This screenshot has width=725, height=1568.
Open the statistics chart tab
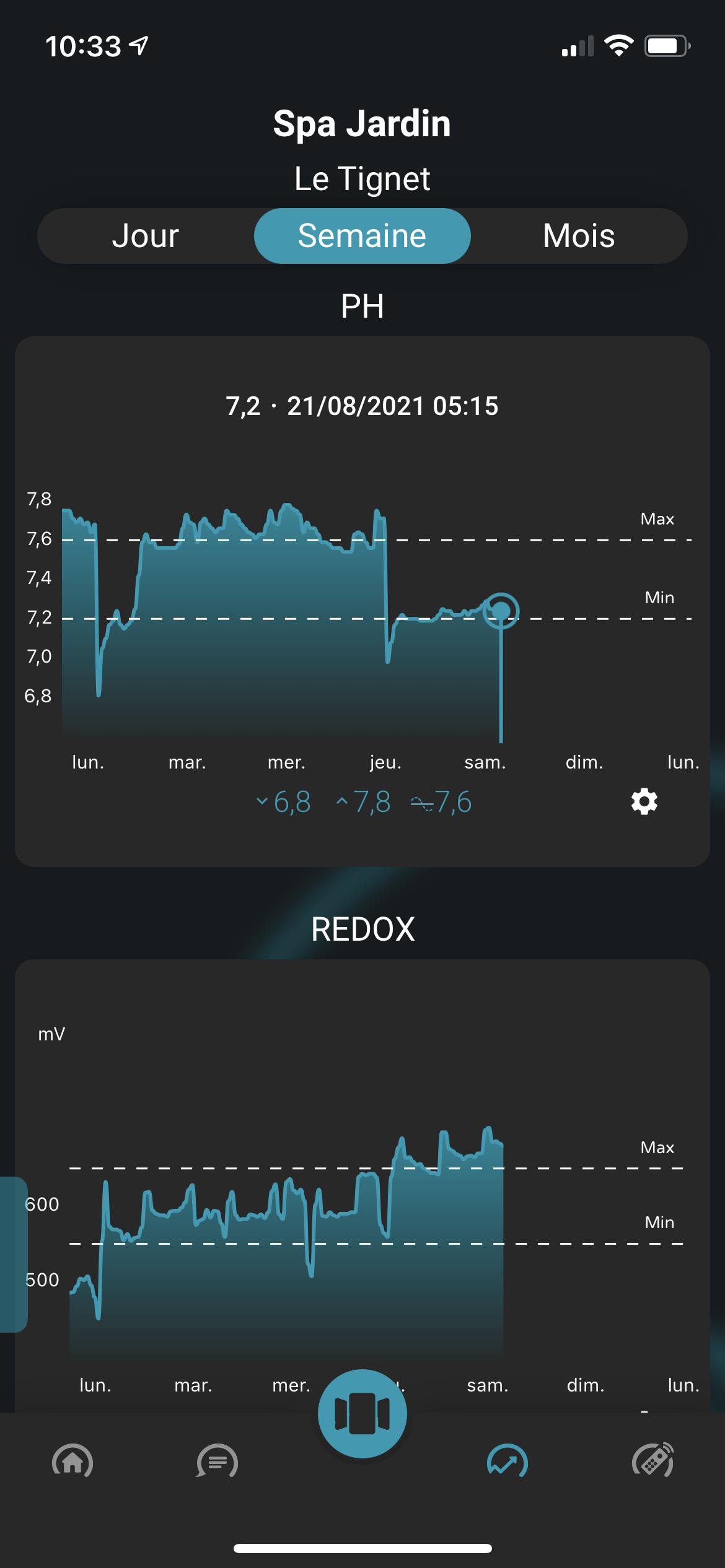coord(507,1461)
